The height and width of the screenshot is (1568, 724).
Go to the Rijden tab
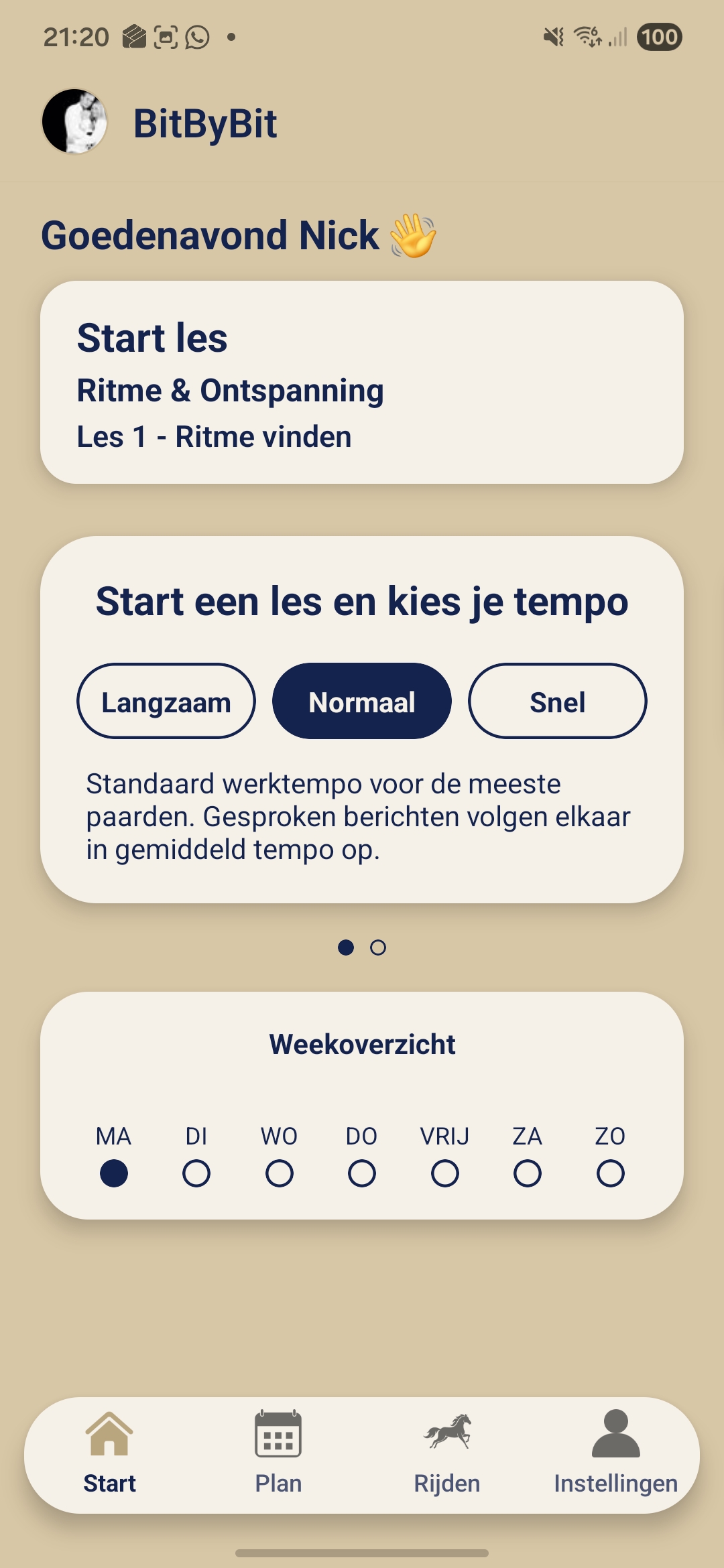click(x=447, y=1454)
